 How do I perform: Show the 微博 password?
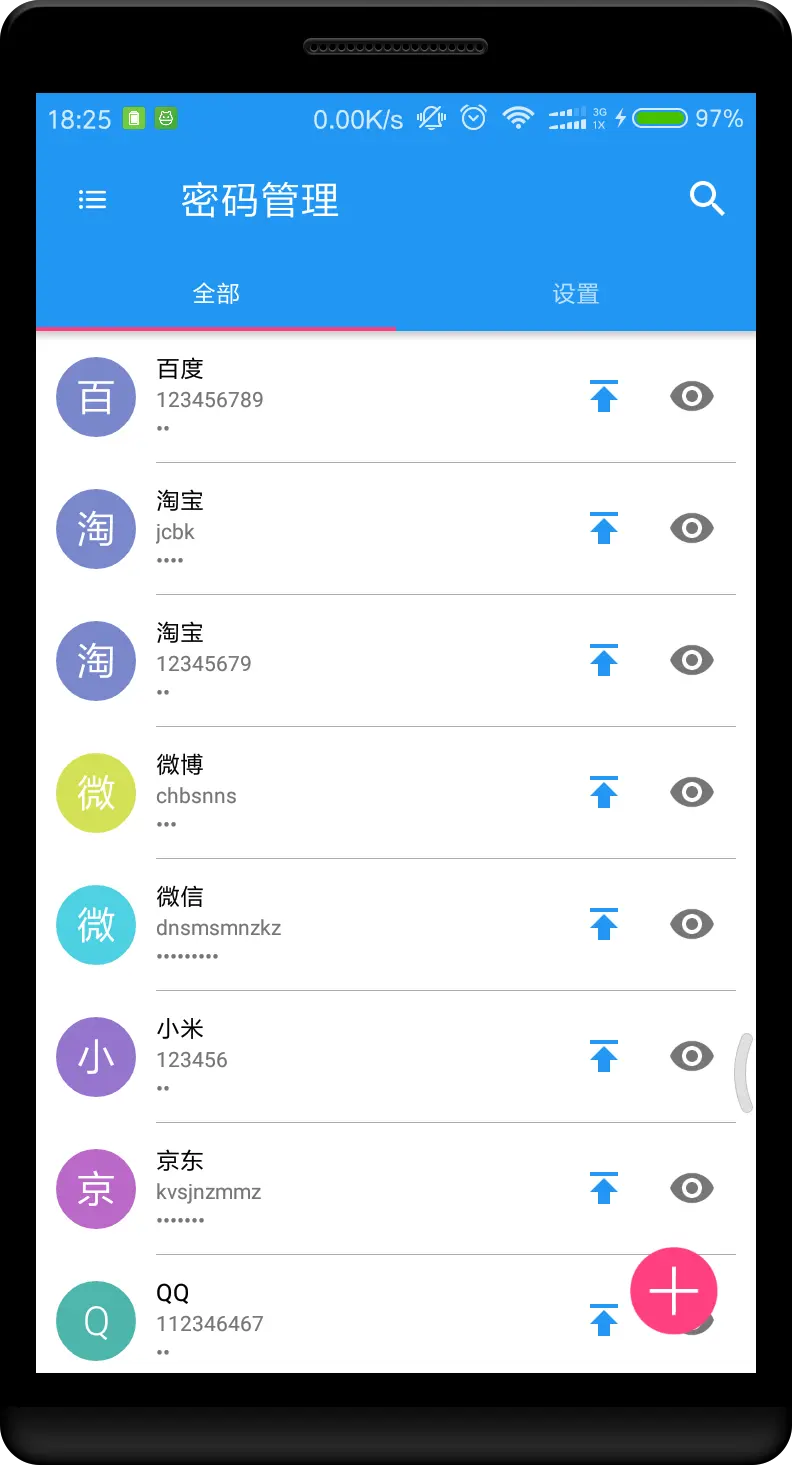(x=691, y=793)
